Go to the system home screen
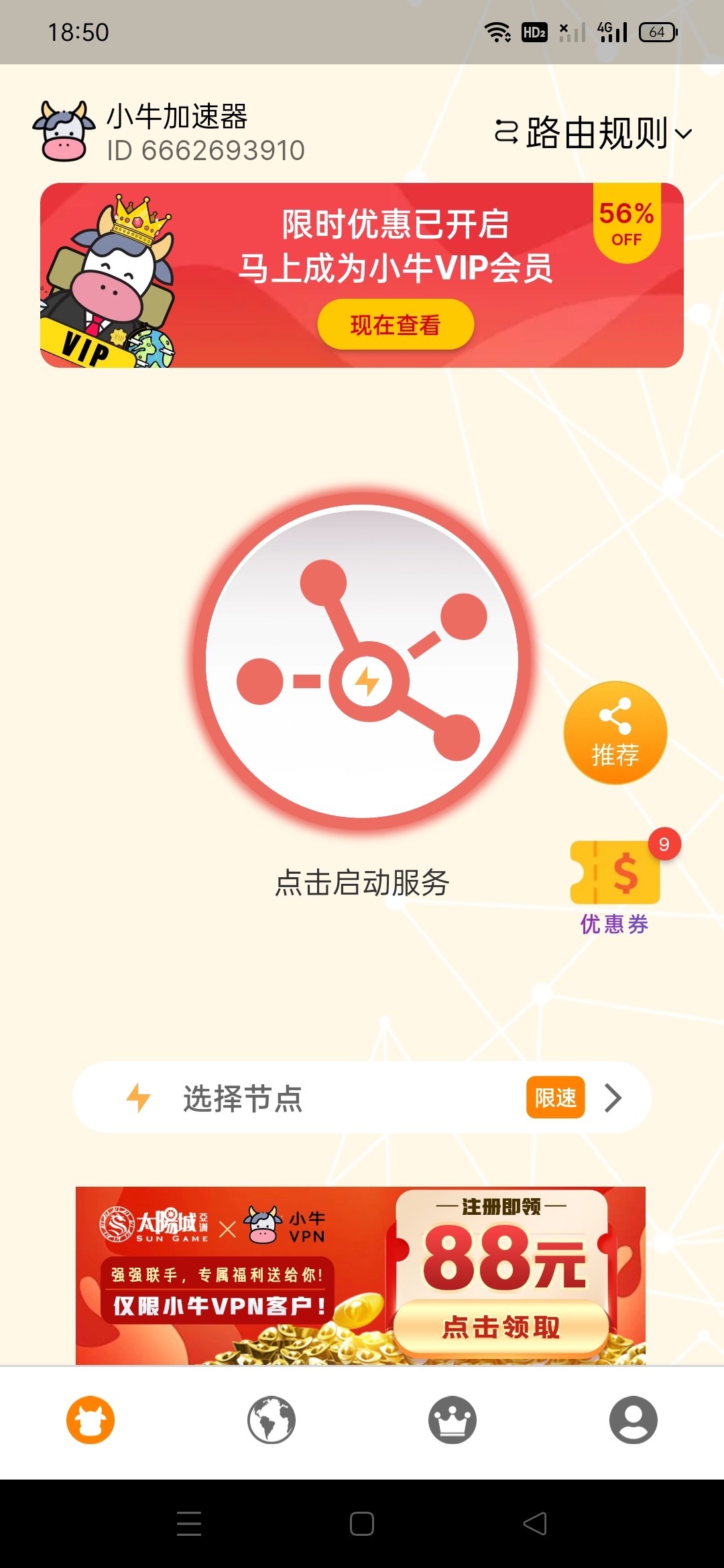This screenshot has width=724, height=1568. coord(362,1524)
